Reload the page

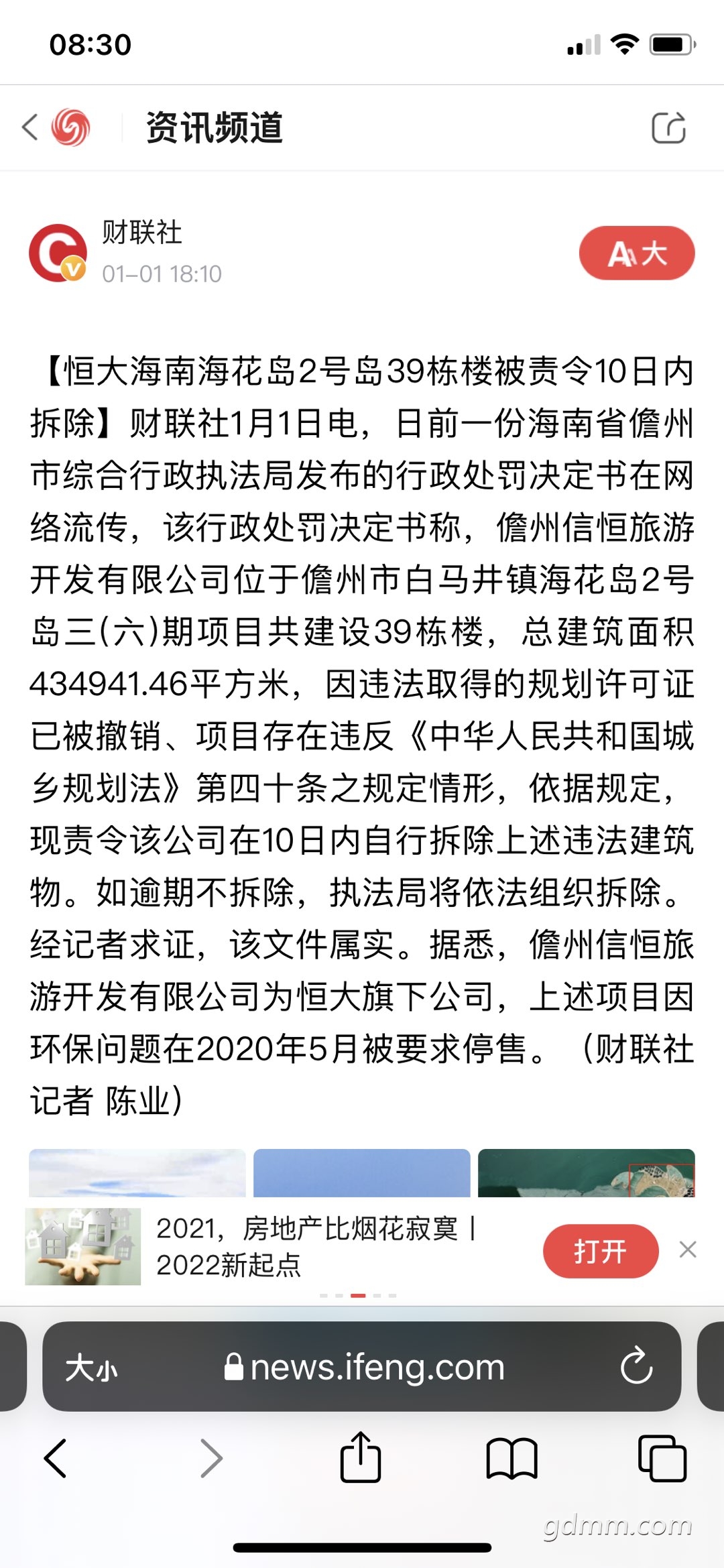[x=636, y=1366]
